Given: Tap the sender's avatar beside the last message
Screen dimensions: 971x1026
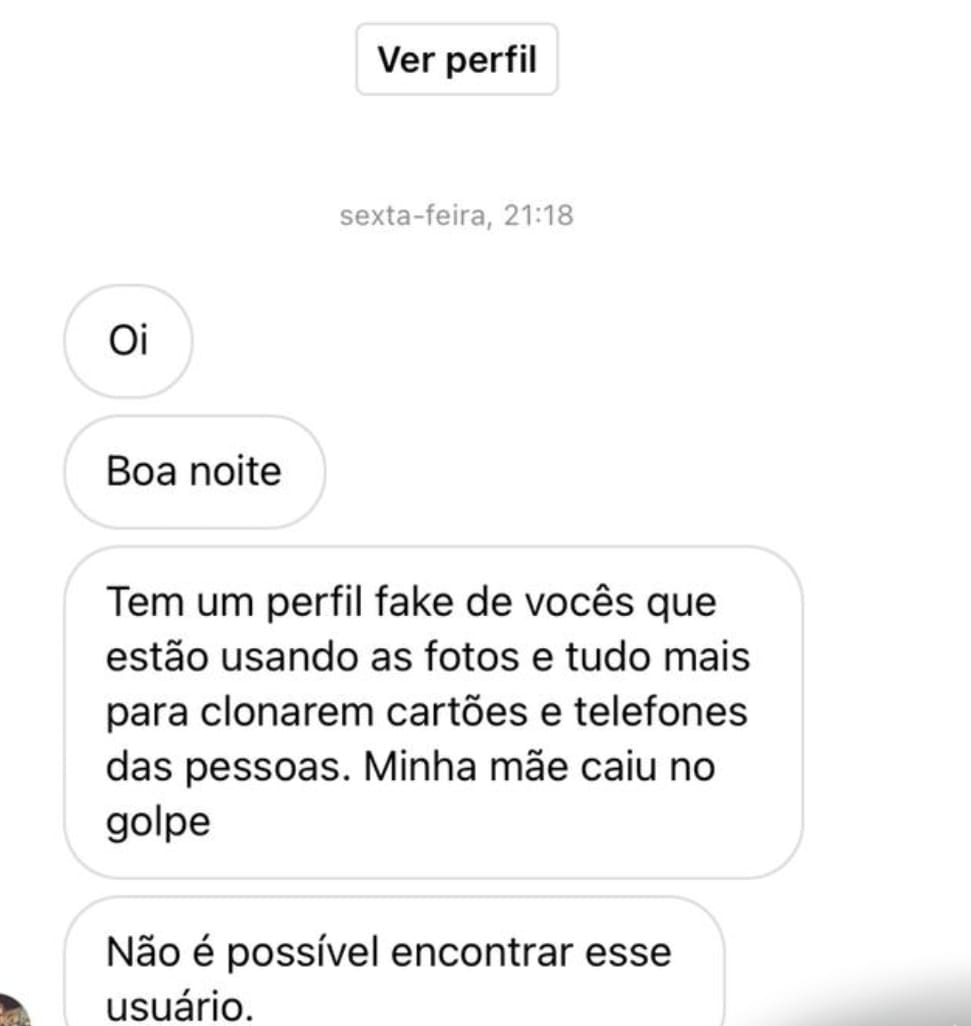Looking at the screenshot, I should 14,1011.
